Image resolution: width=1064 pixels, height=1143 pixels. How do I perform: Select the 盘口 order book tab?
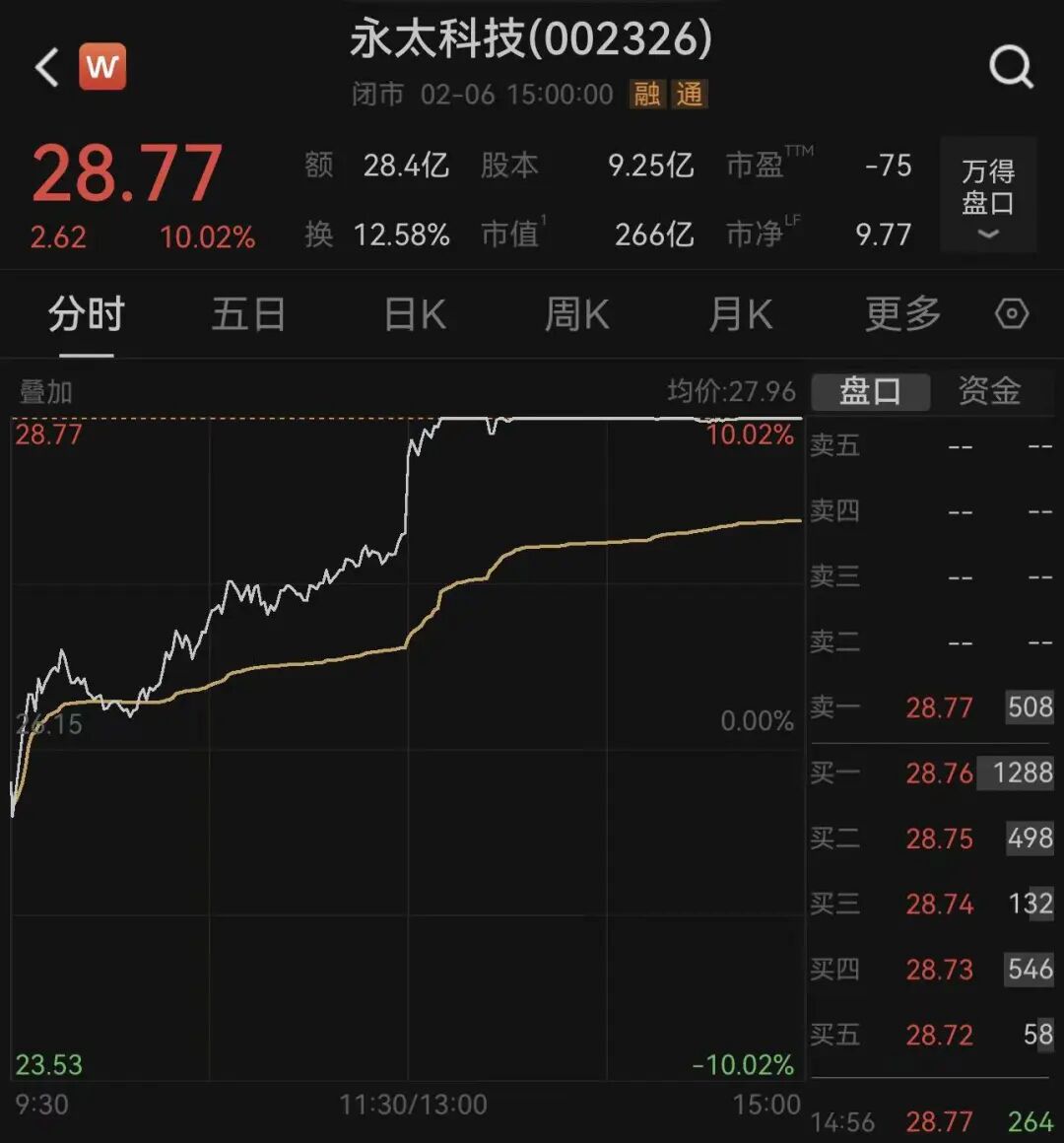click(x=870, y=391)
